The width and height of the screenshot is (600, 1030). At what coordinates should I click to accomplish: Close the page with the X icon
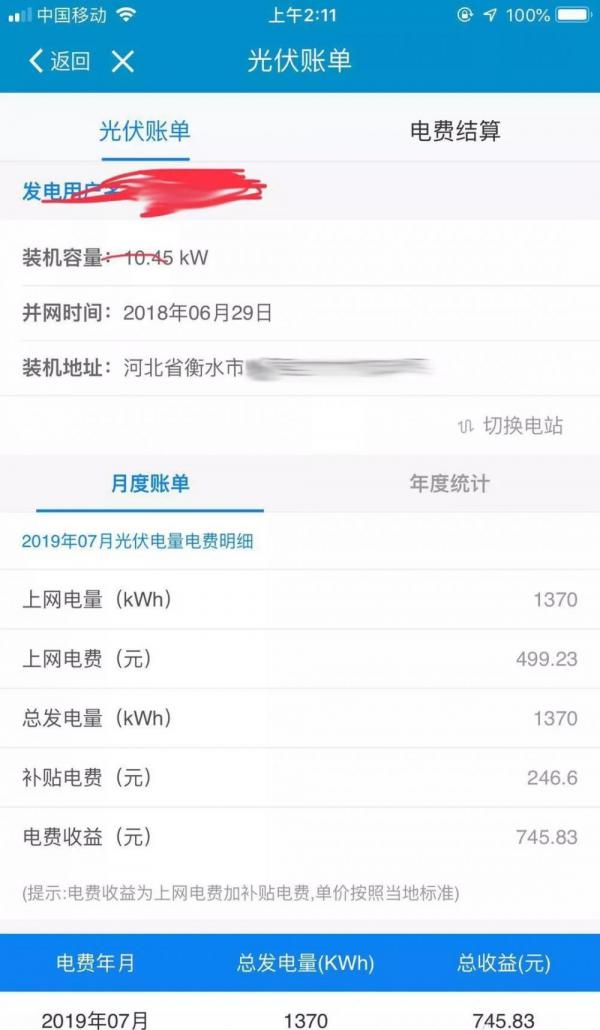click(123, 62)
